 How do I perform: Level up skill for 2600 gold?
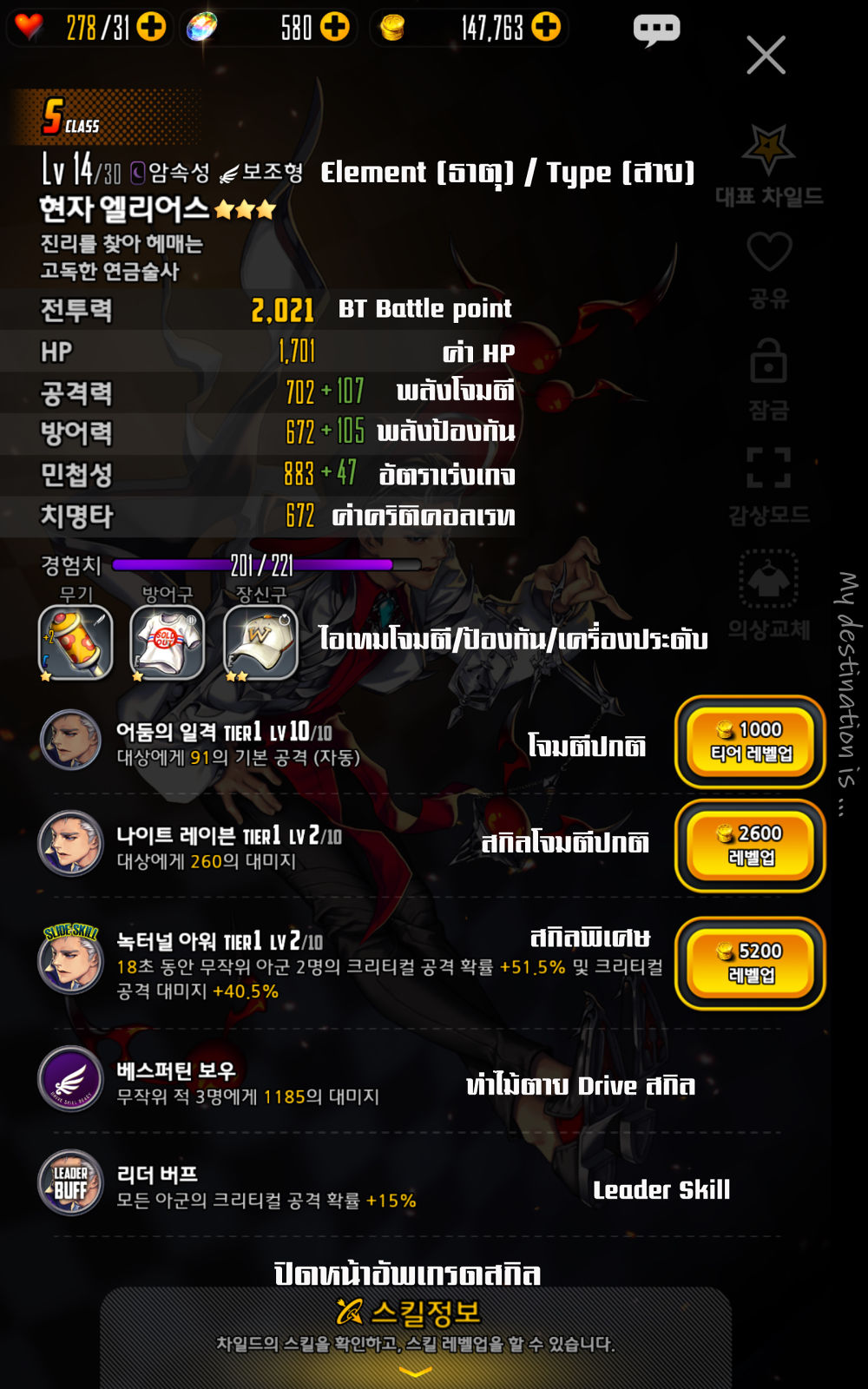point(750,846)
